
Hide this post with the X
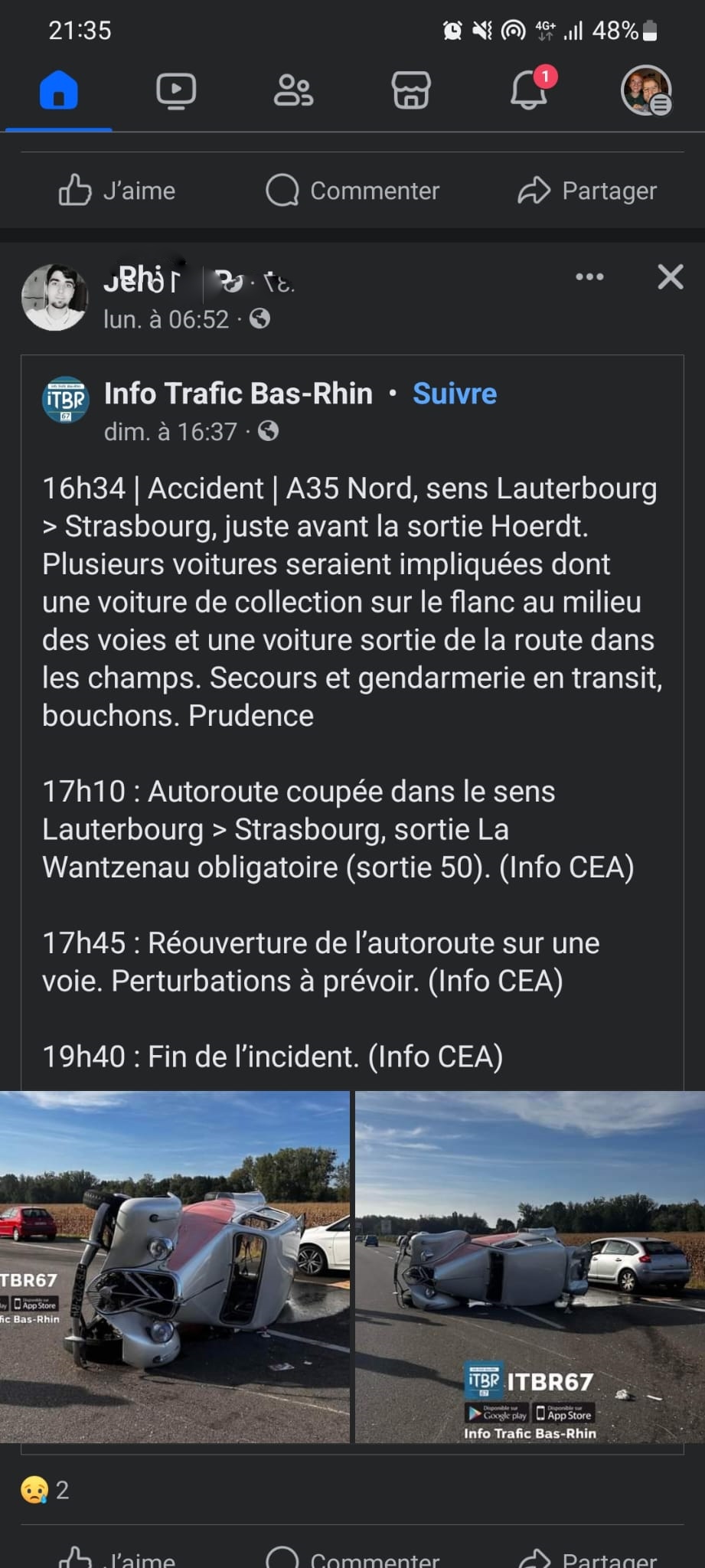(x=671, y=276)
